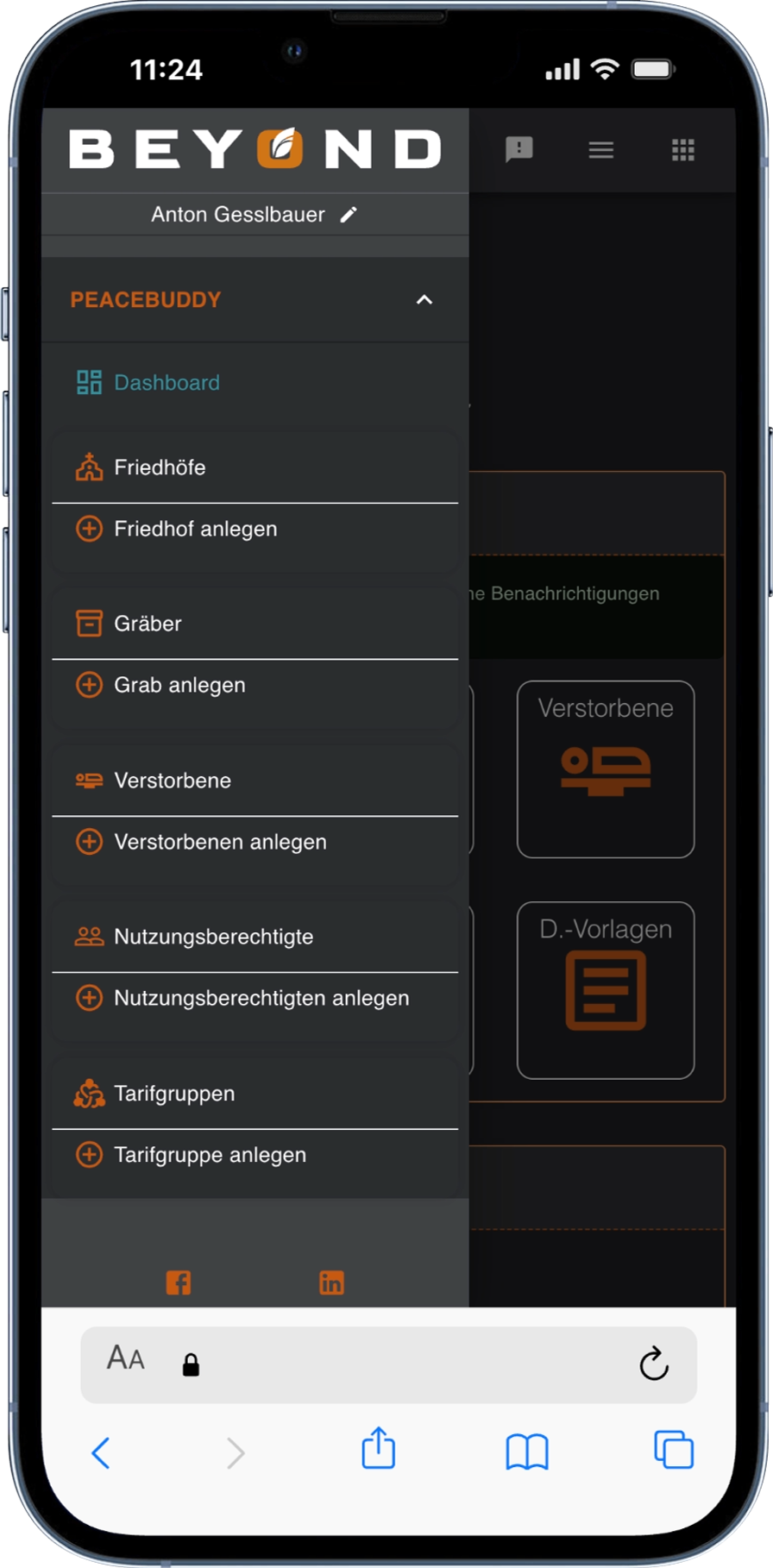Open the feedback message icon
Image resolution: width=773 pixels, height=1568 pixels.
519,150
